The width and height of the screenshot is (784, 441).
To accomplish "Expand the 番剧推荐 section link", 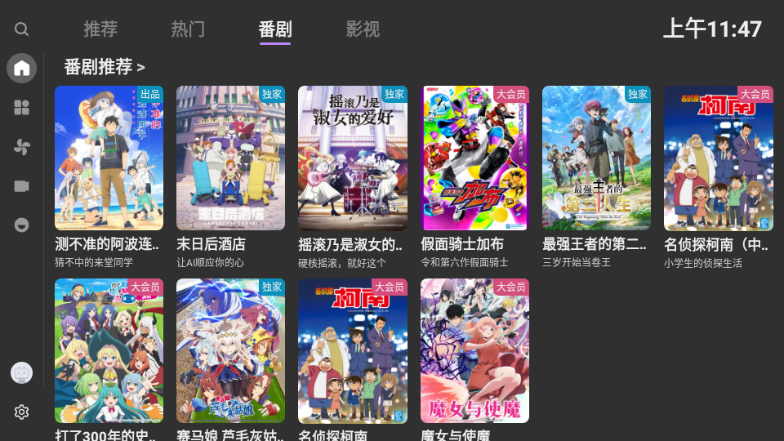I will (104, 67).
